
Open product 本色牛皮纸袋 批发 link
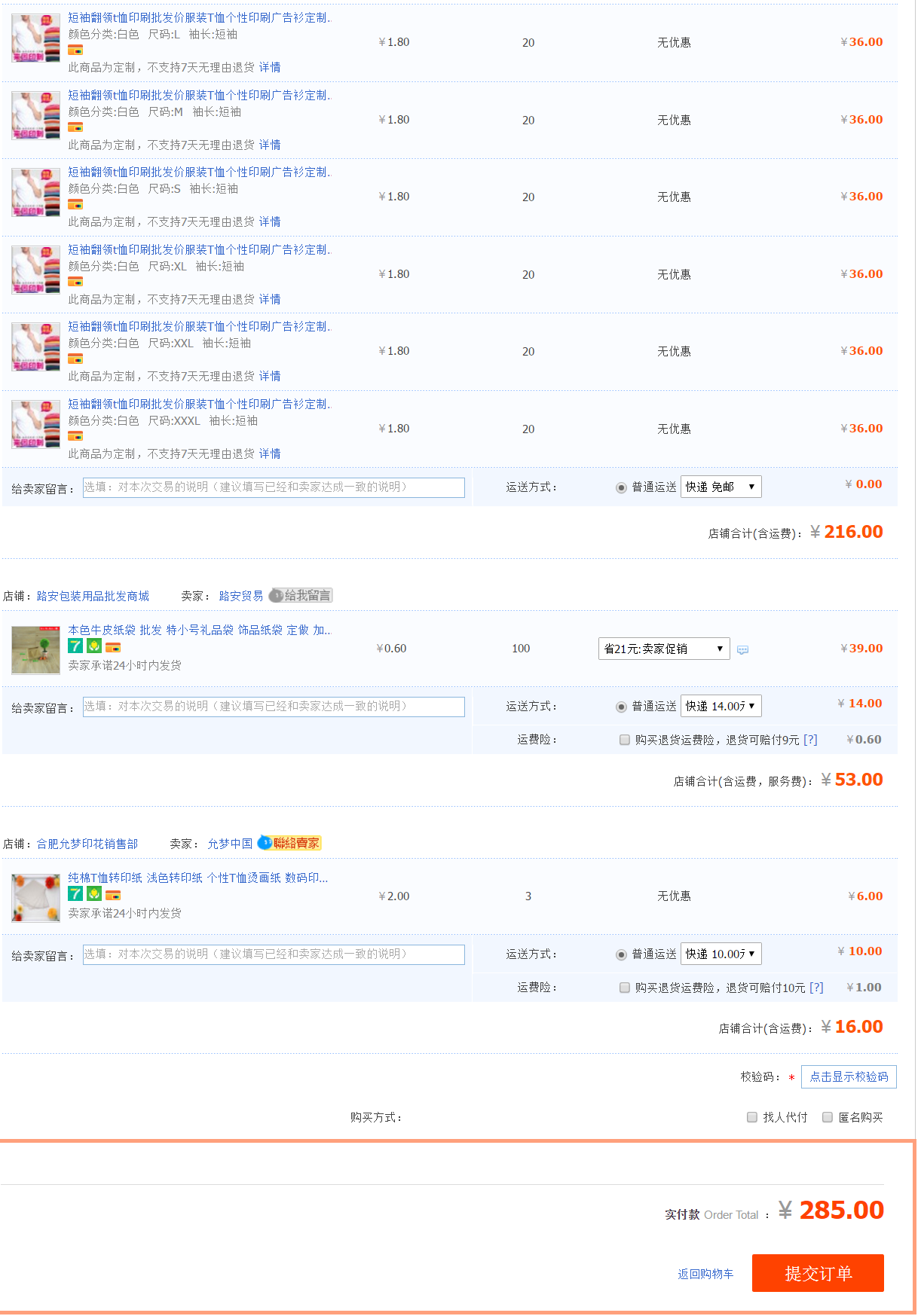(199, 630)
